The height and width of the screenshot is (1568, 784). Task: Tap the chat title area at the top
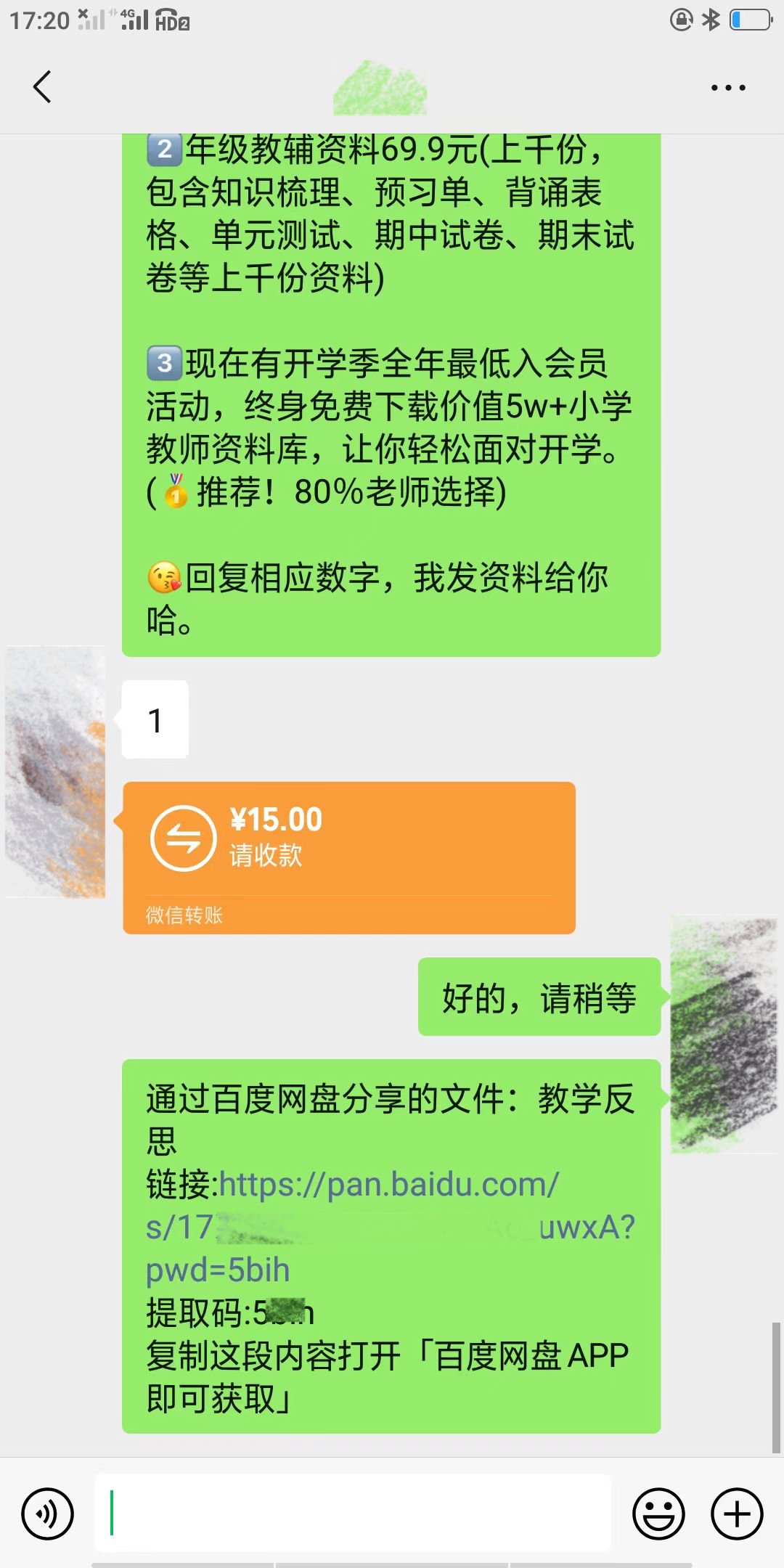(x=380, y=86)
